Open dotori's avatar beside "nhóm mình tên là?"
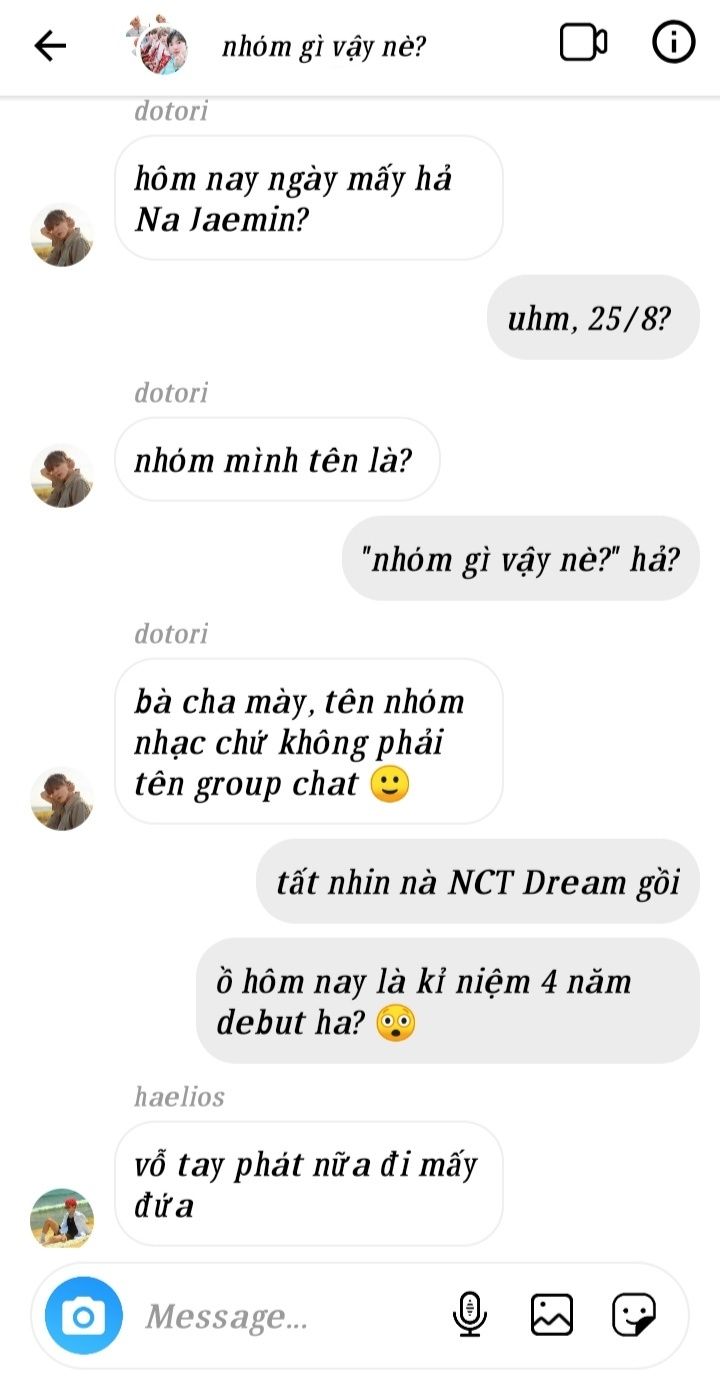This screenshot has height=1396, width=720. pos(62,475)
